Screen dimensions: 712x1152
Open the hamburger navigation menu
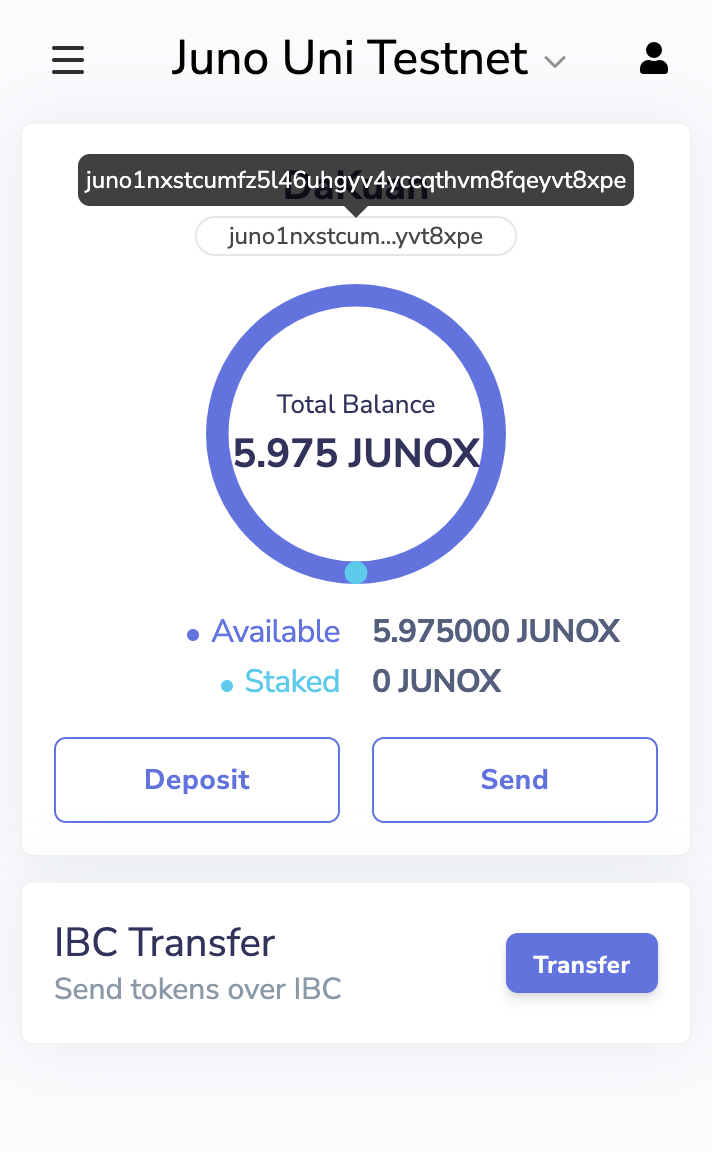tap(68, 60)
